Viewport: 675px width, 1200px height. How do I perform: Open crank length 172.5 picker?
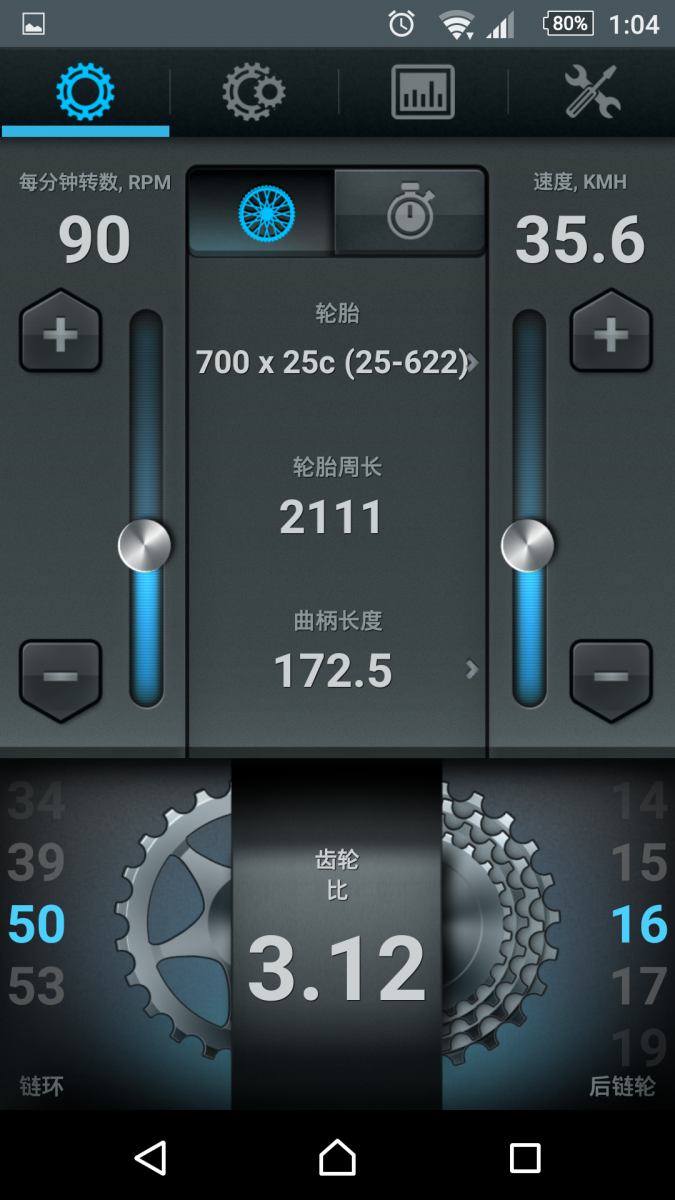(336, 670)
